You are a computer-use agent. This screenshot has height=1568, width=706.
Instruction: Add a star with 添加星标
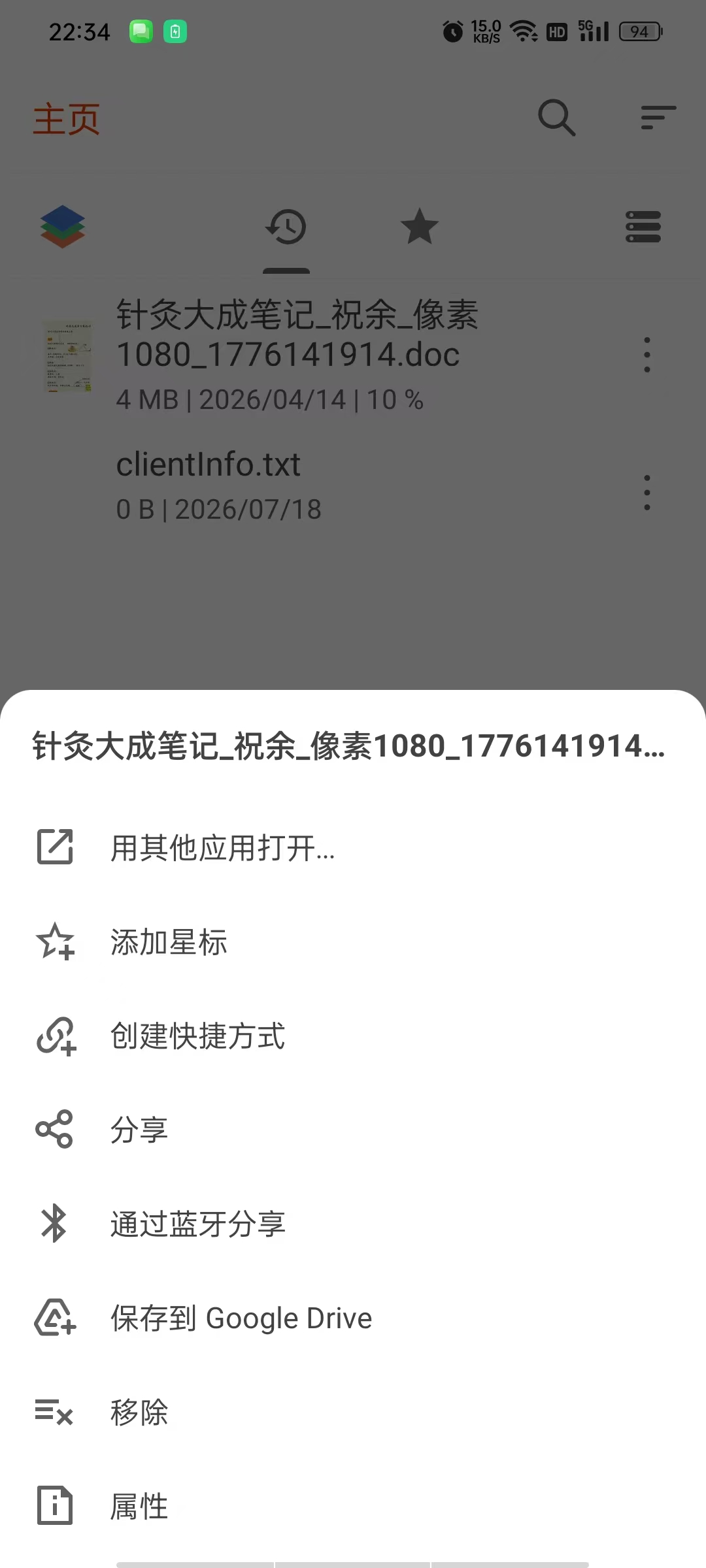click(353, 942)
